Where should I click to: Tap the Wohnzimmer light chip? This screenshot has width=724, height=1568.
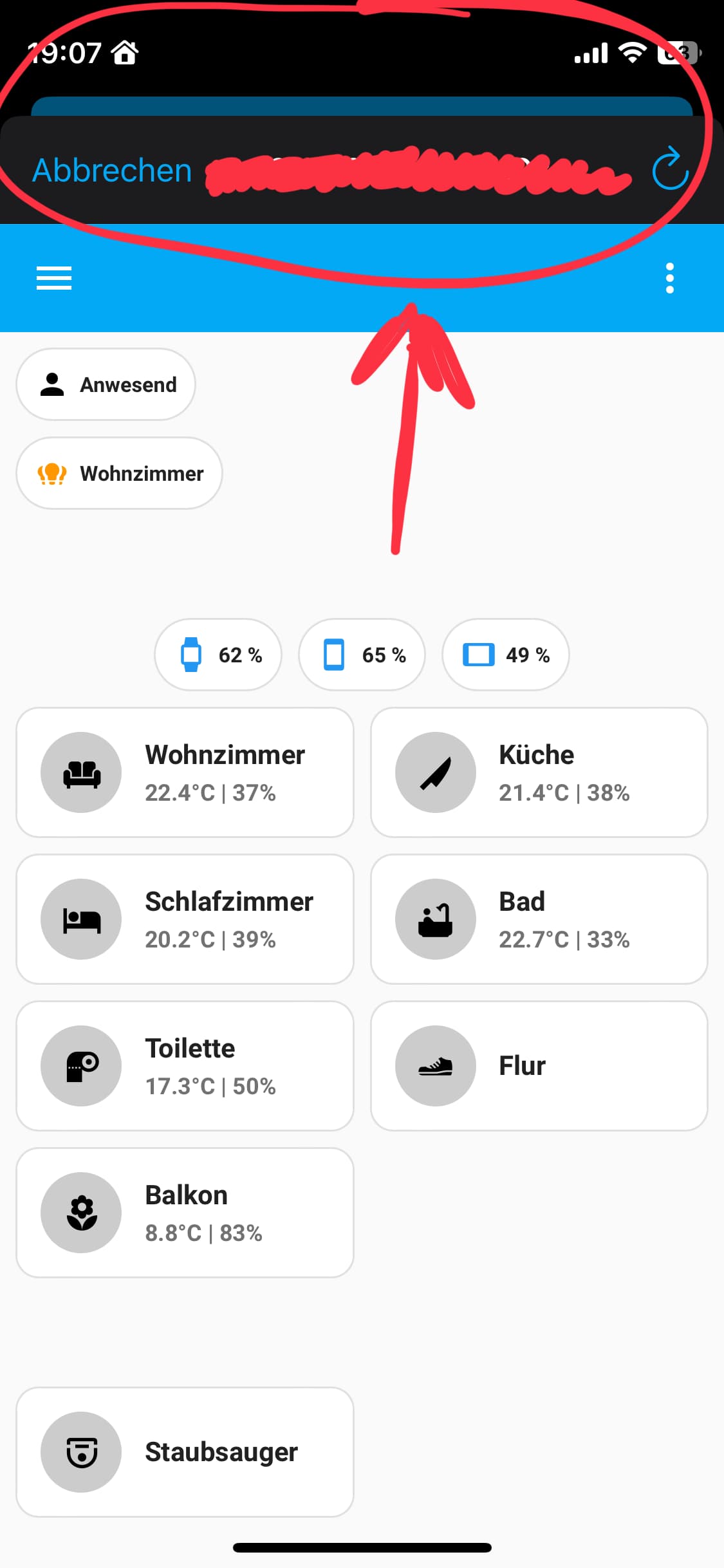point(120,473)
